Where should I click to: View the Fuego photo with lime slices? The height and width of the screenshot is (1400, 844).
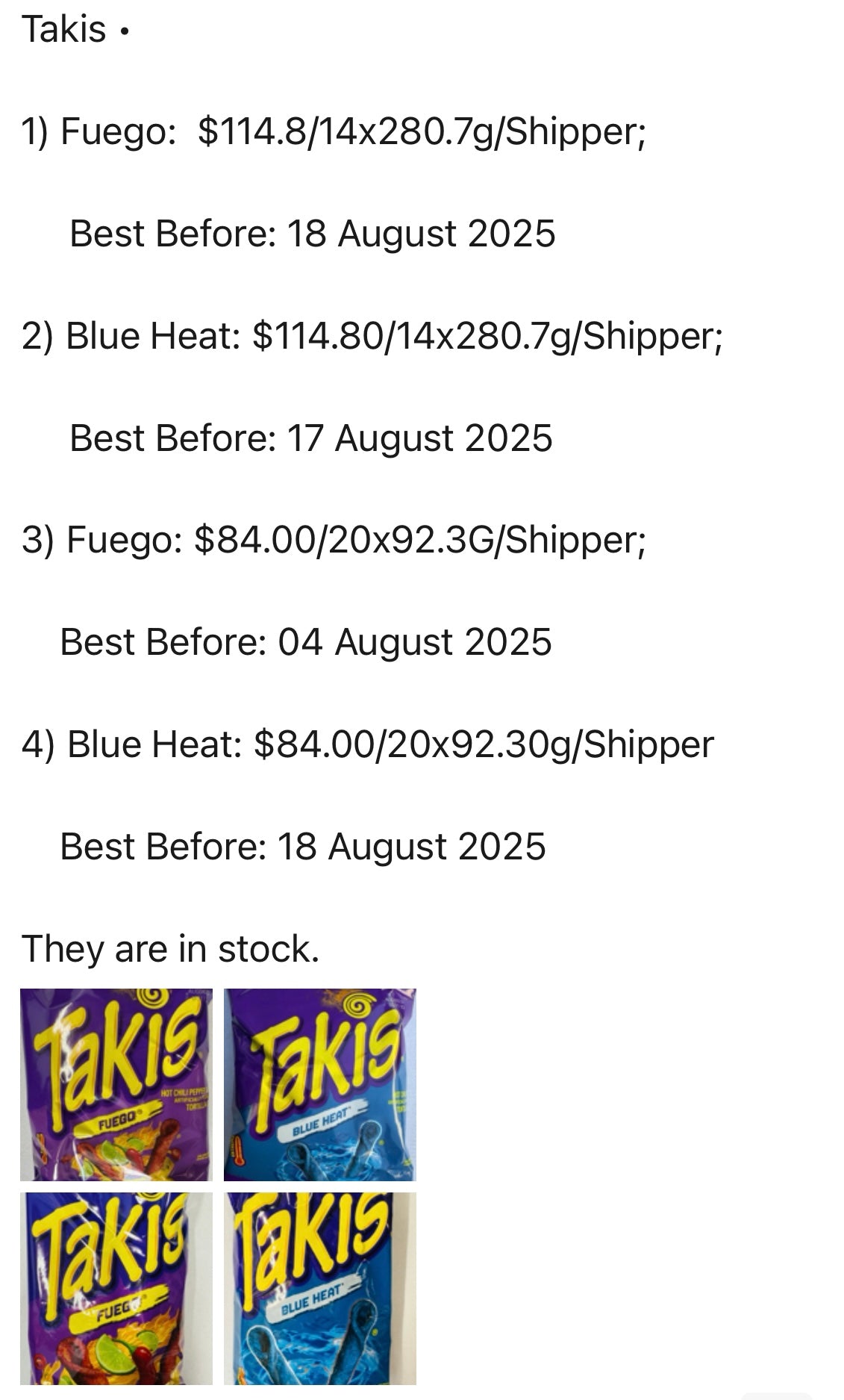(116, 1288)
